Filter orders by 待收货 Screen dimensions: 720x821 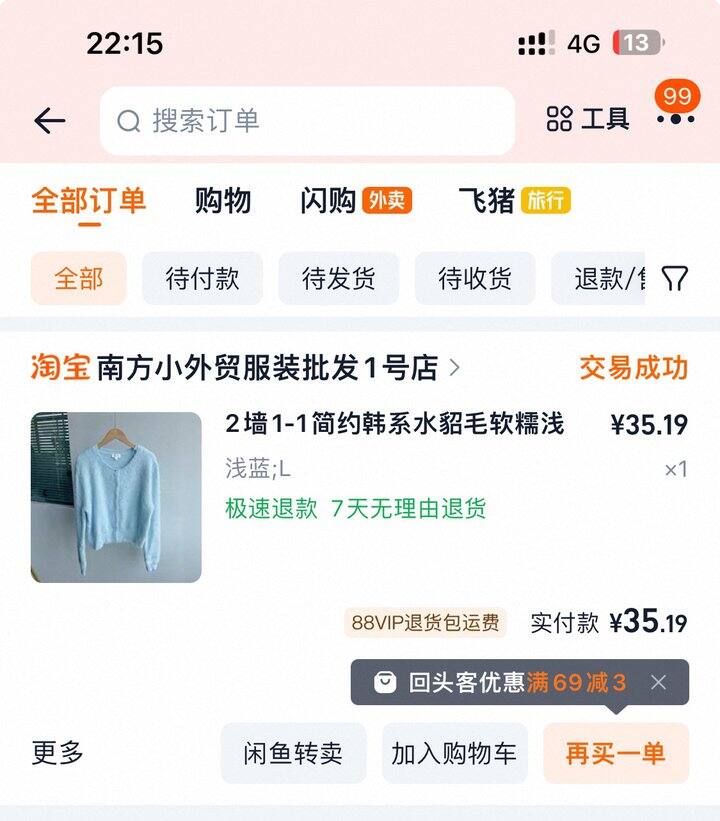tap(474, 278)
